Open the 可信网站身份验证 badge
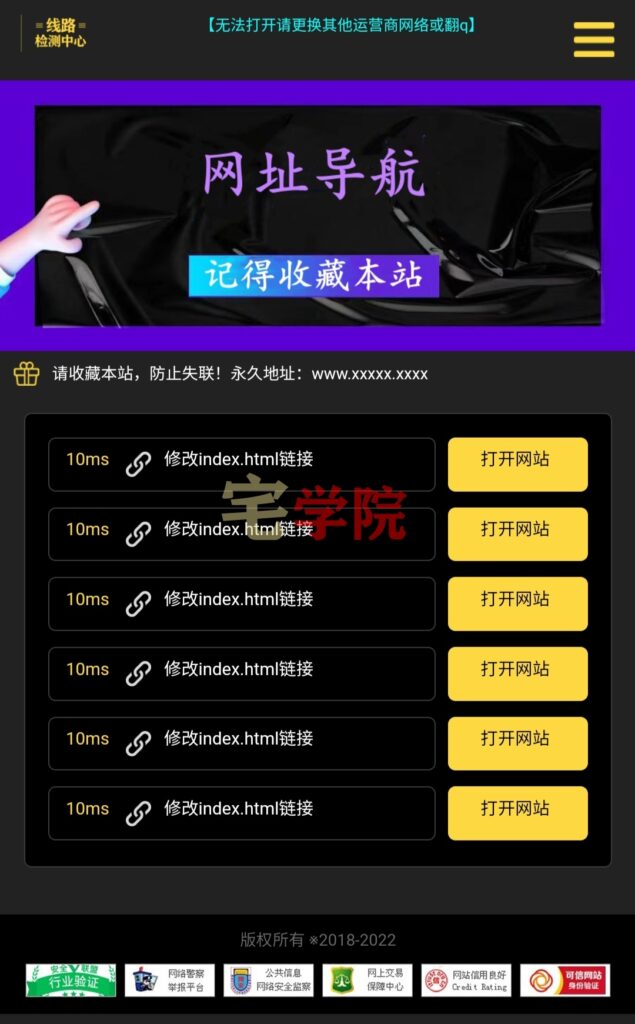The image size is (635, 1024). point(564,980)
